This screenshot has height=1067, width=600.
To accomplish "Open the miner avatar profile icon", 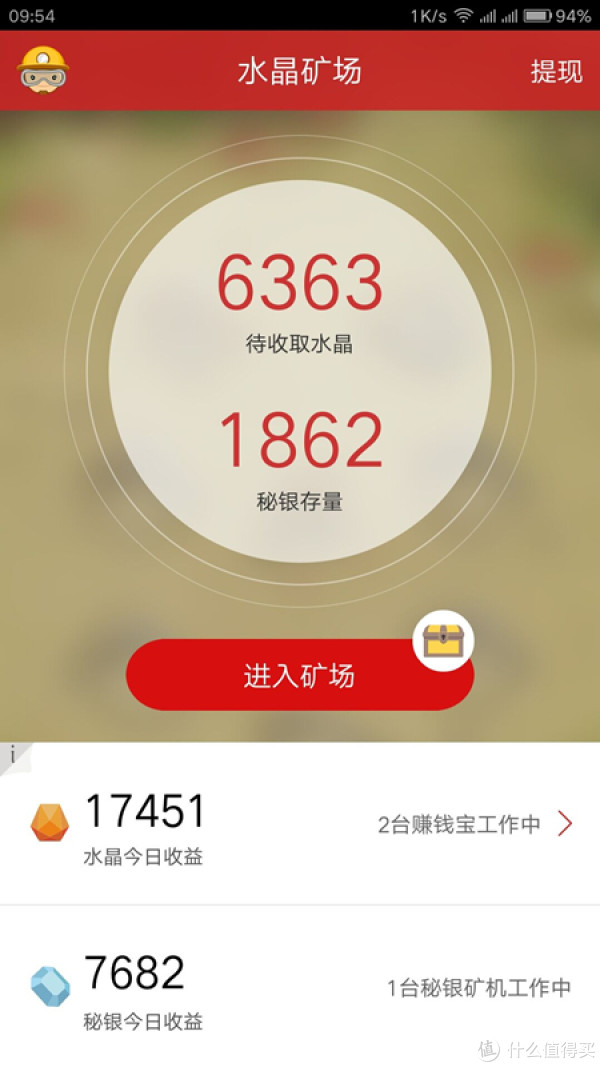I will tap(42, 71).
